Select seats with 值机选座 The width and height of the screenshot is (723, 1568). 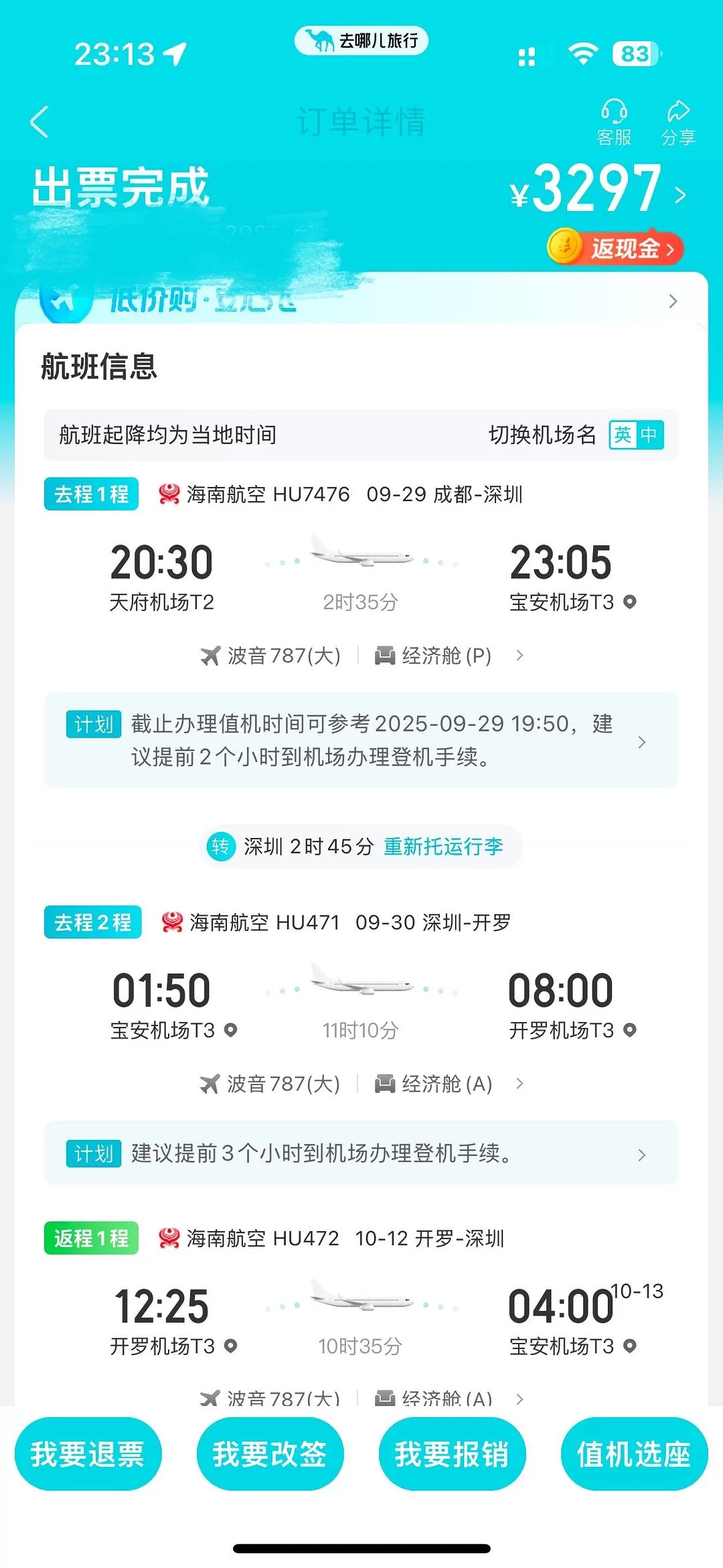(634, 1455)
